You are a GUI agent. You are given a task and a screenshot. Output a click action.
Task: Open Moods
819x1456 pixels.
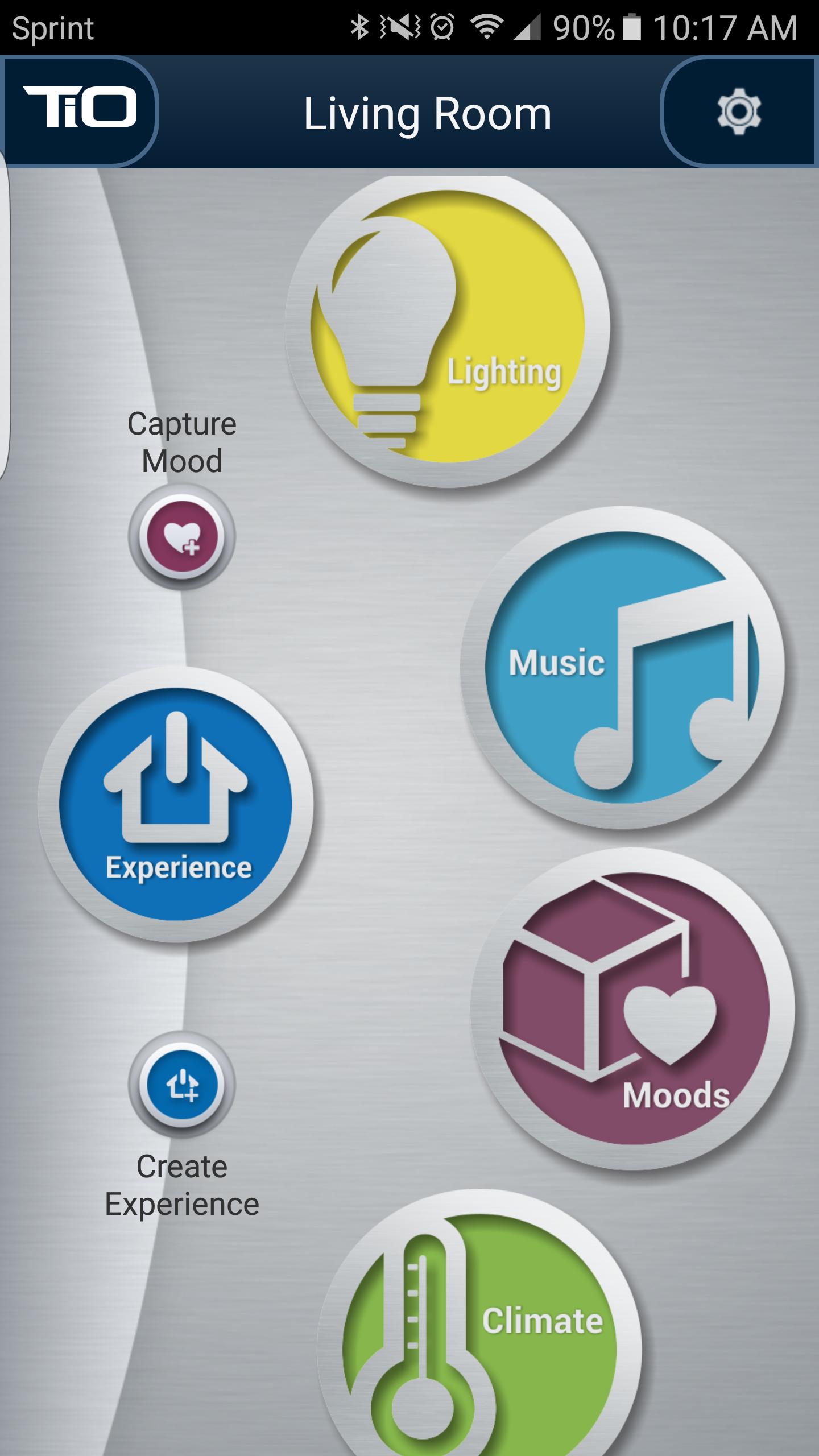tap(632, 1008)
